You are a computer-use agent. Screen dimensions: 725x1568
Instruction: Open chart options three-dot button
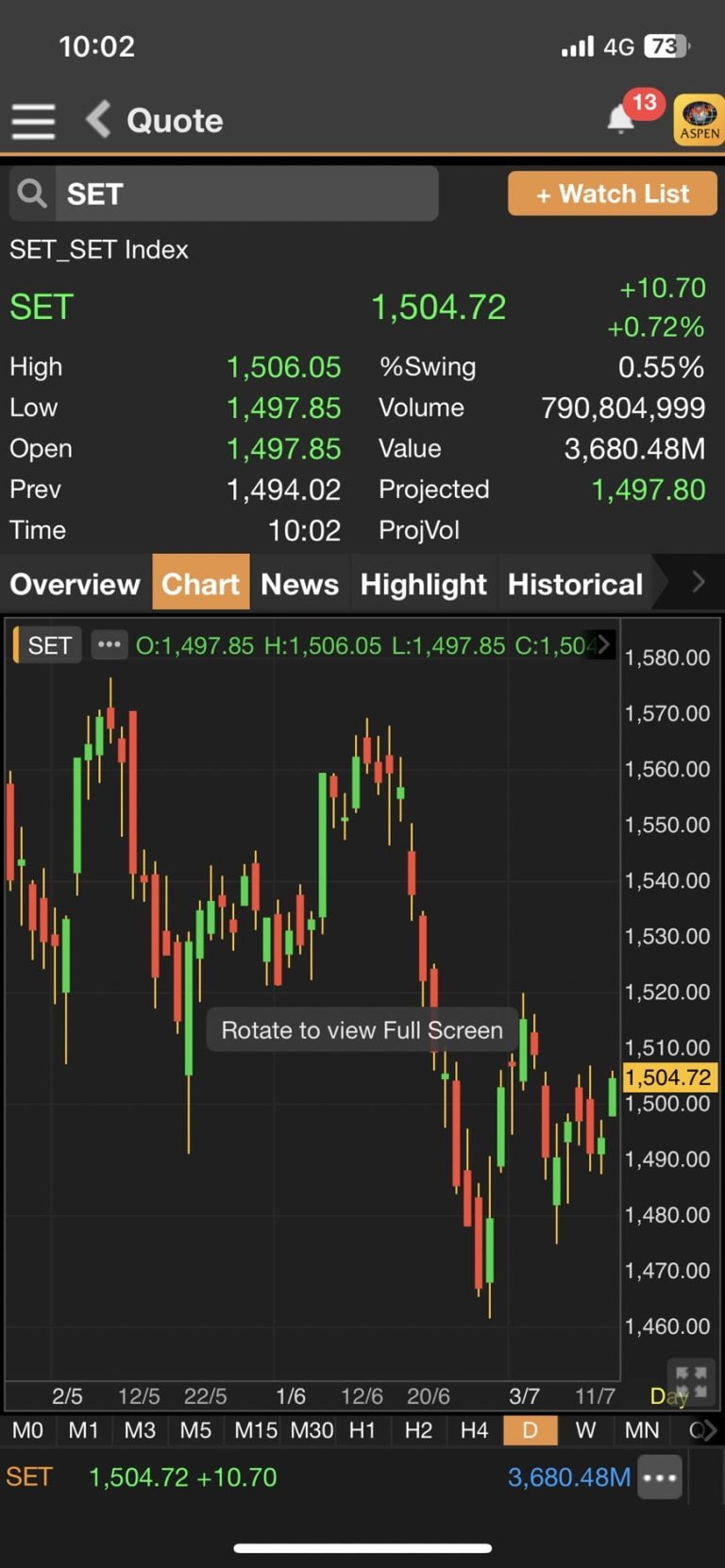[x=110, y=645]
